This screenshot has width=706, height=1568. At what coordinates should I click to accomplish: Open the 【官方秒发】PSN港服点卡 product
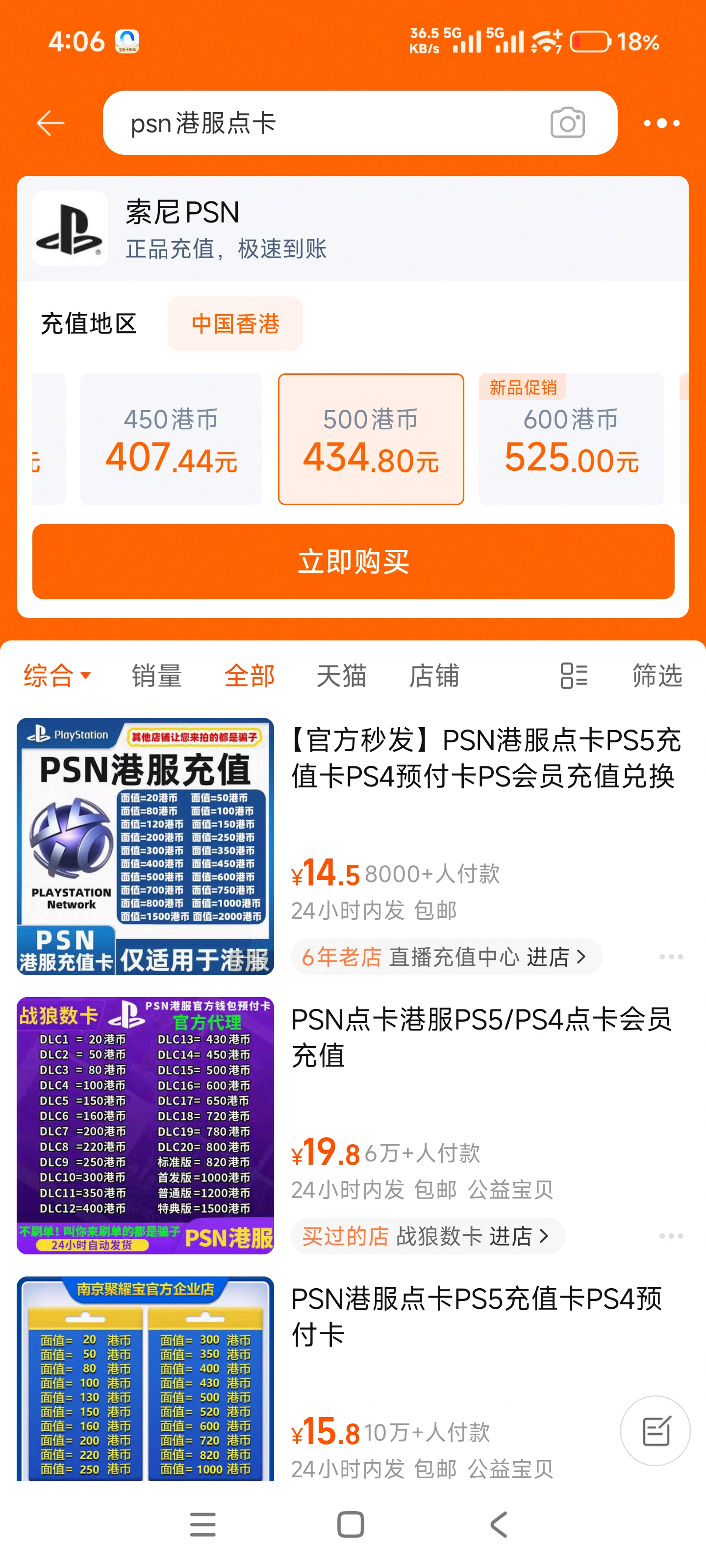485,758
